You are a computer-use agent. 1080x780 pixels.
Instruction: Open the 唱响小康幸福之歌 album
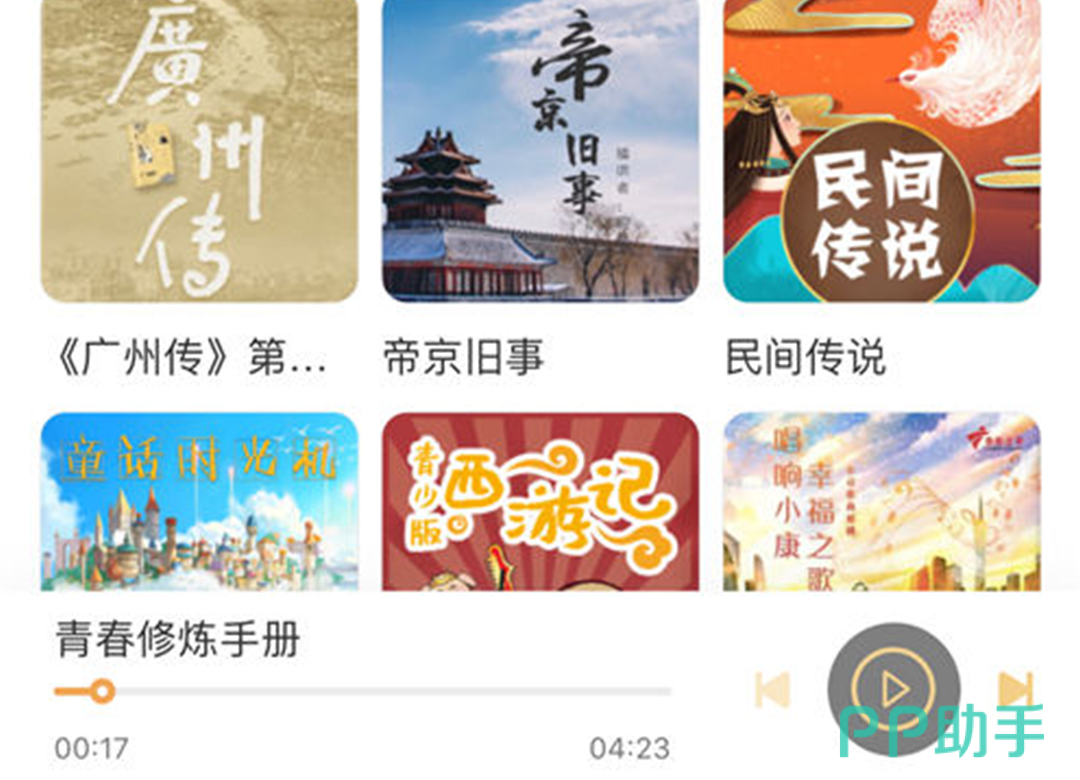coord(881,500)
